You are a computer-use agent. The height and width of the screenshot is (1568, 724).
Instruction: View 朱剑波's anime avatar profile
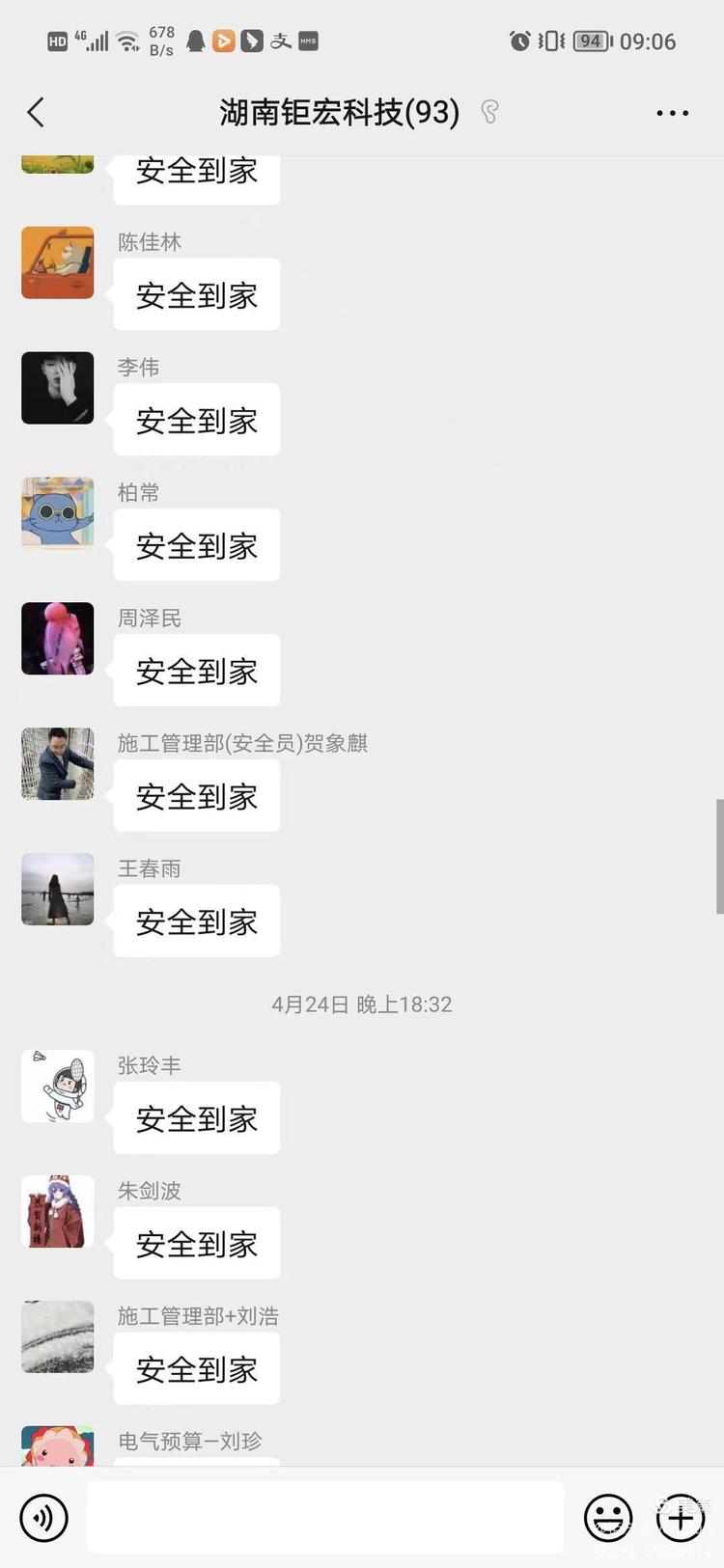[x=58, y=1212]
